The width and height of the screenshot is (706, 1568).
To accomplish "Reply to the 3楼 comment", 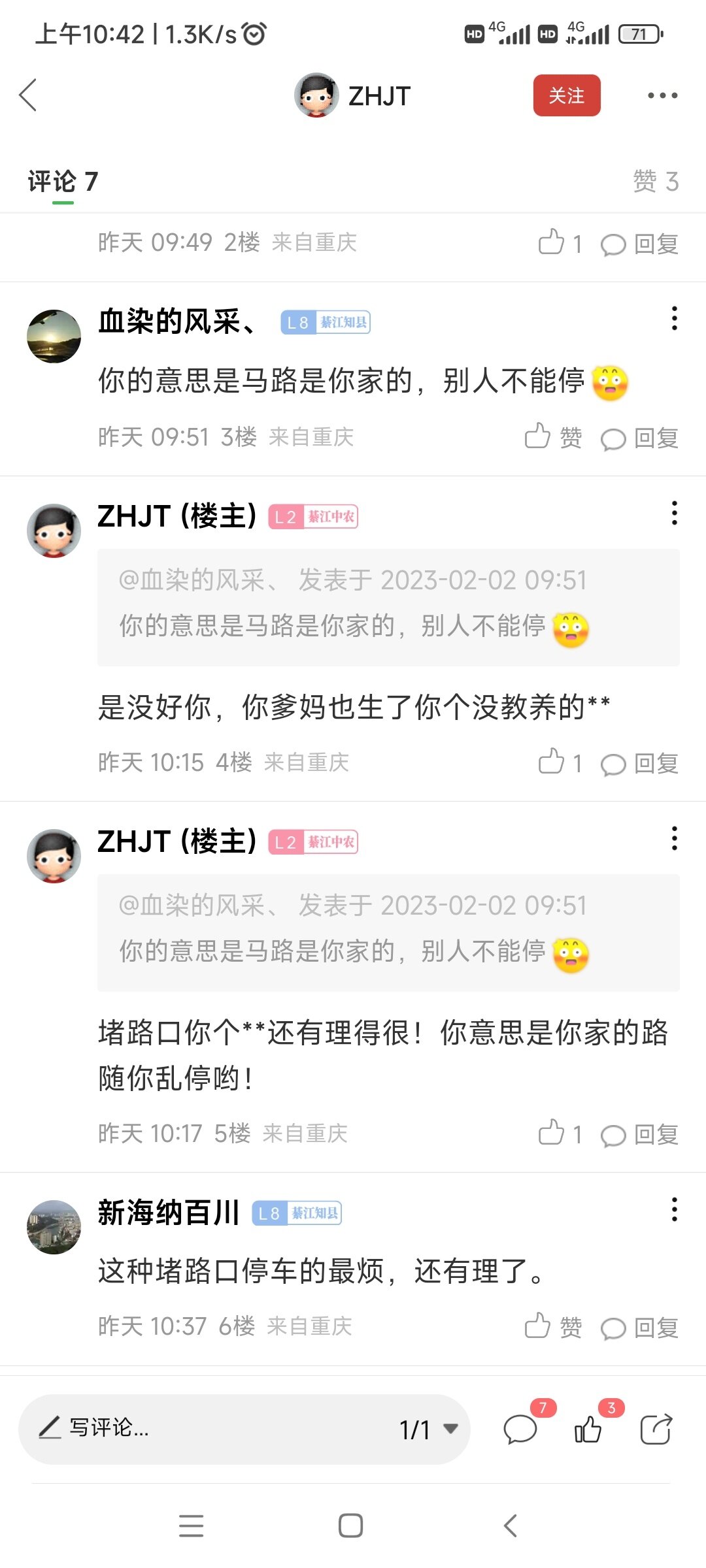I will 639,438.
